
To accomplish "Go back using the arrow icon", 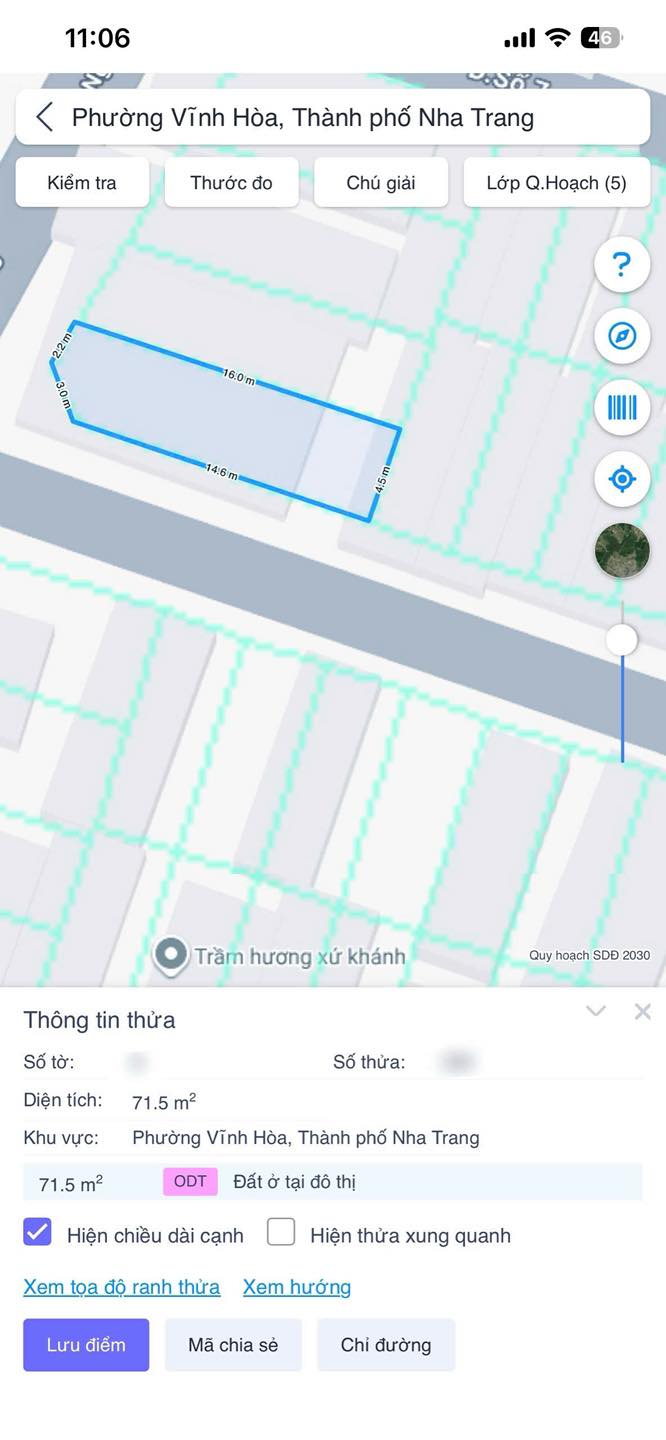I will pos(44,117).
